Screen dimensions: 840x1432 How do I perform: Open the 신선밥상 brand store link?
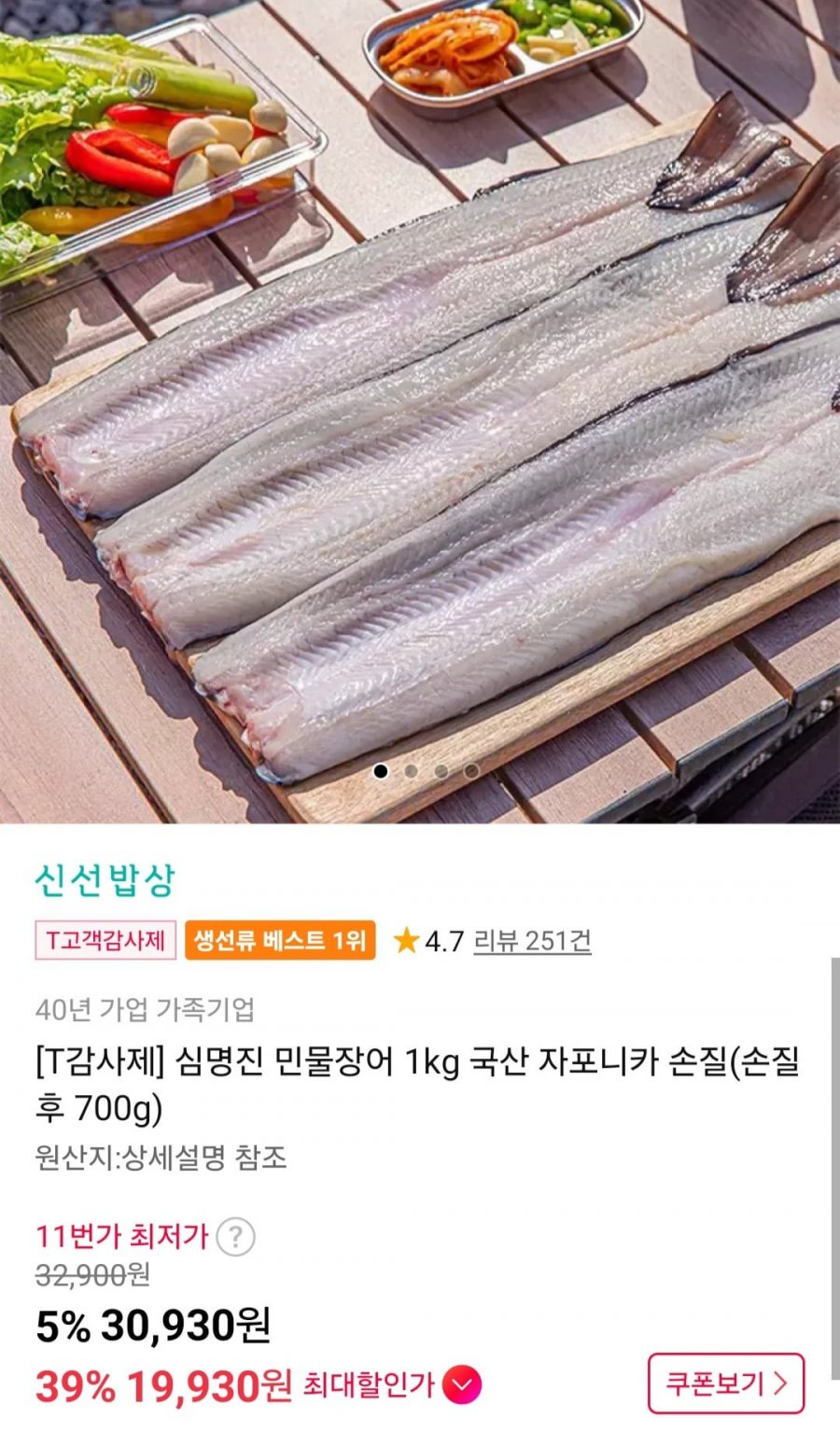click(x=105, y=879)
